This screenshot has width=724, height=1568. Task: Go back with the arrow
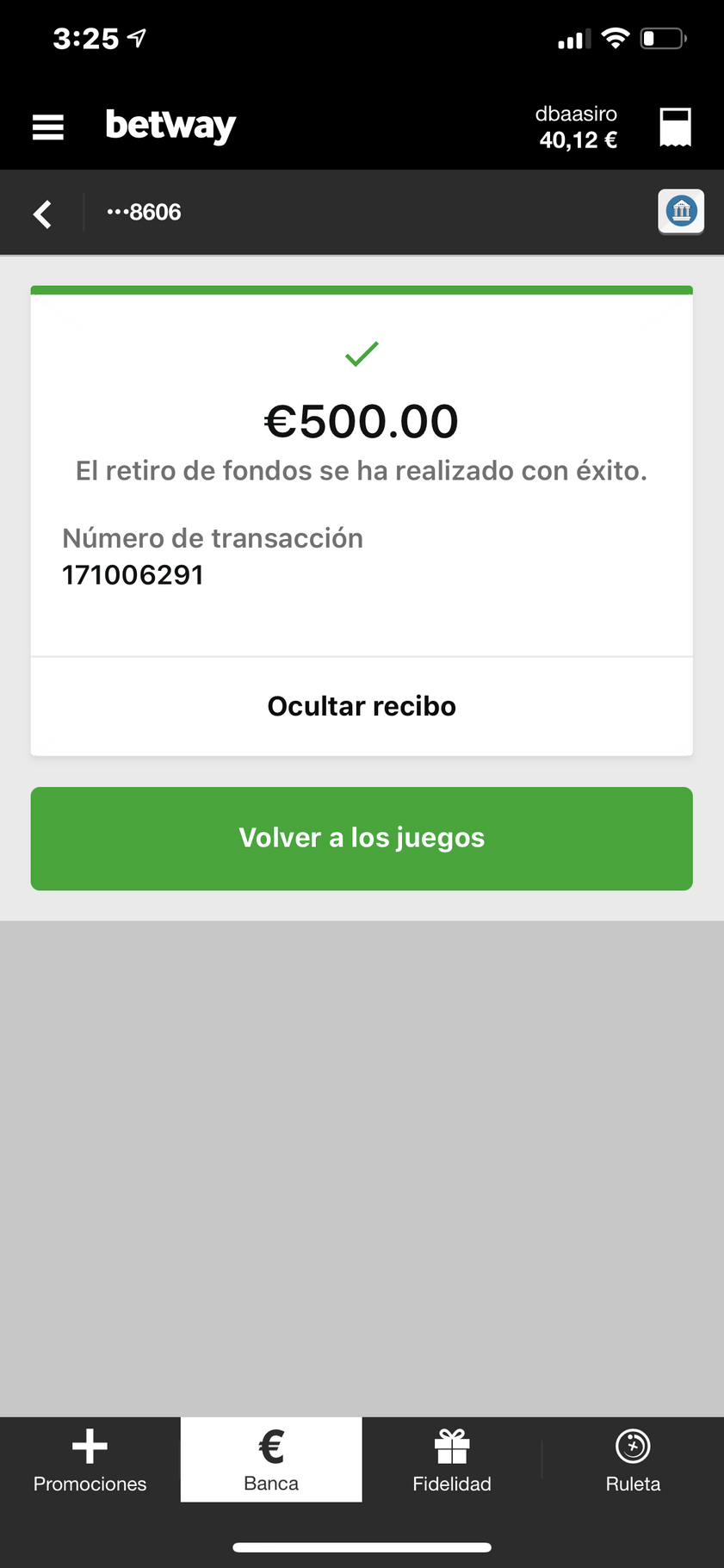[42, 214]
